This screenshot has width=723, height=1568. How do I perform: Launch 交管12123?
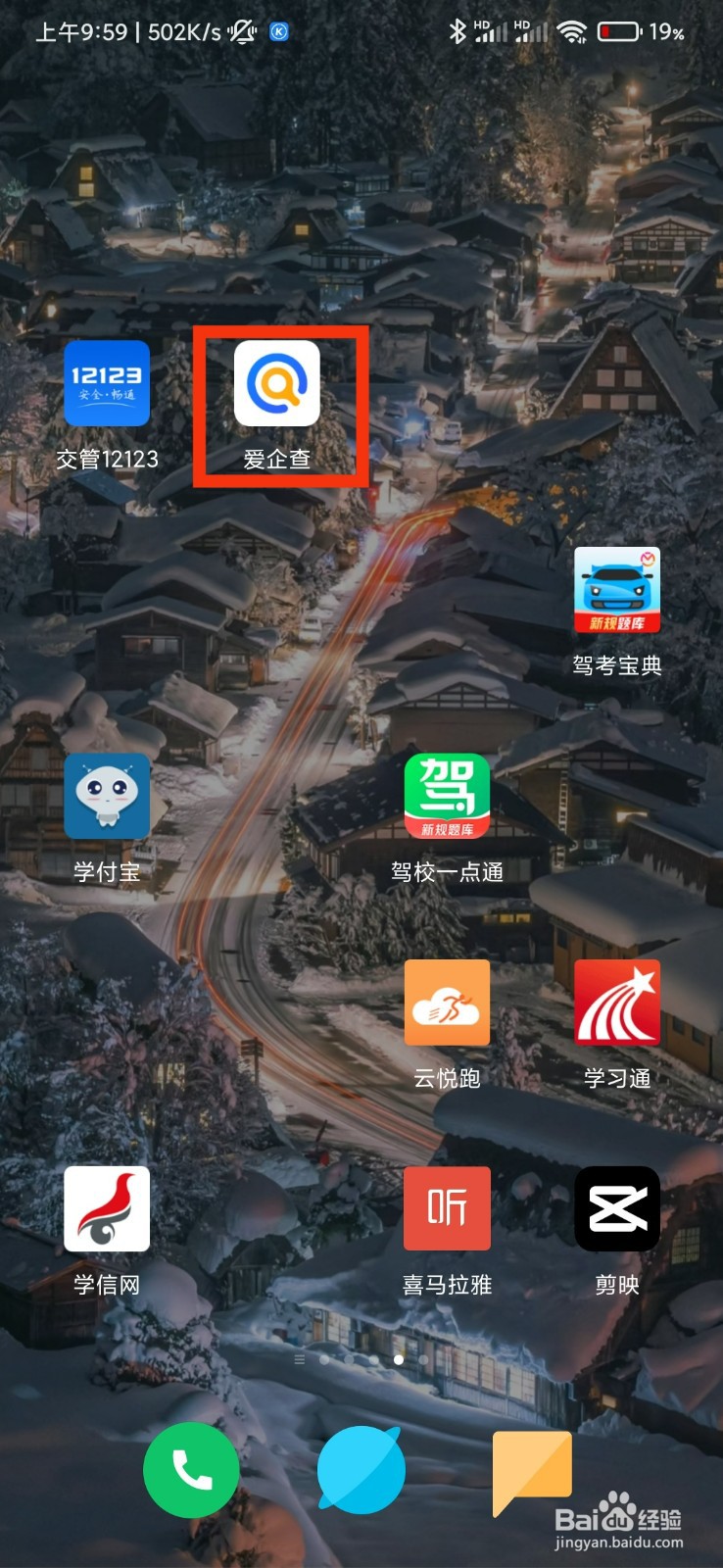pos(106,384)
